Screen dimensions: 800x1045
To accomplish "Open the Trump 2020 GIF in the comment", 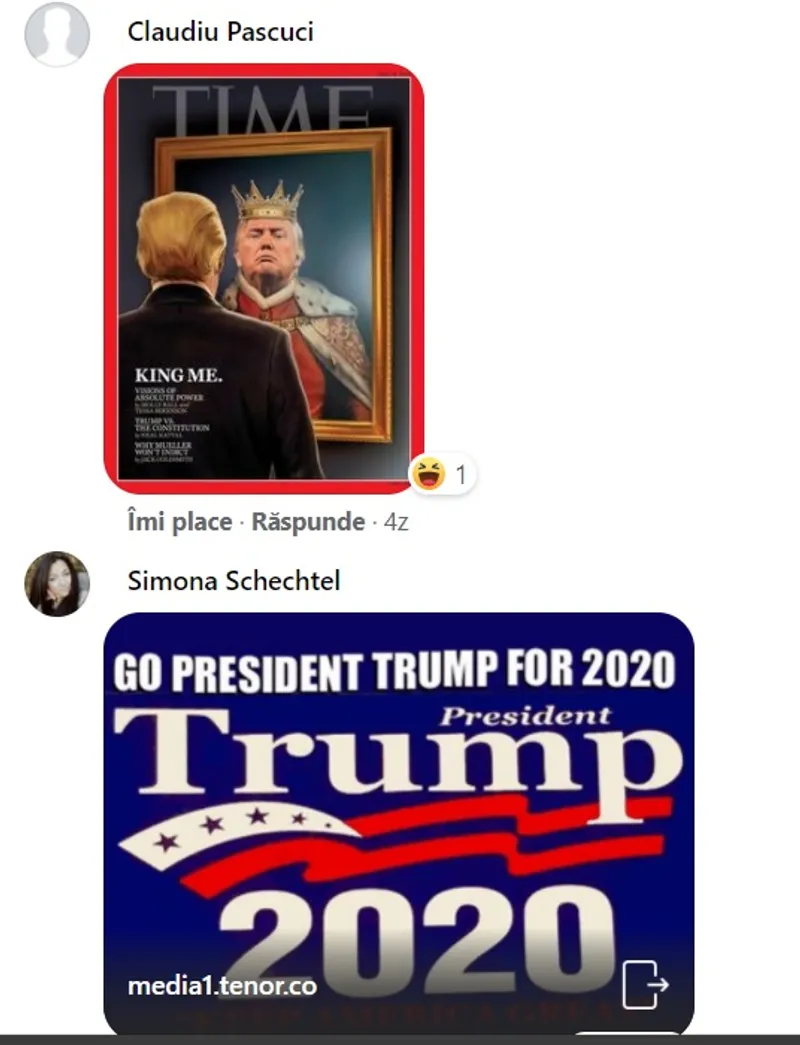I will pos(398,800).
